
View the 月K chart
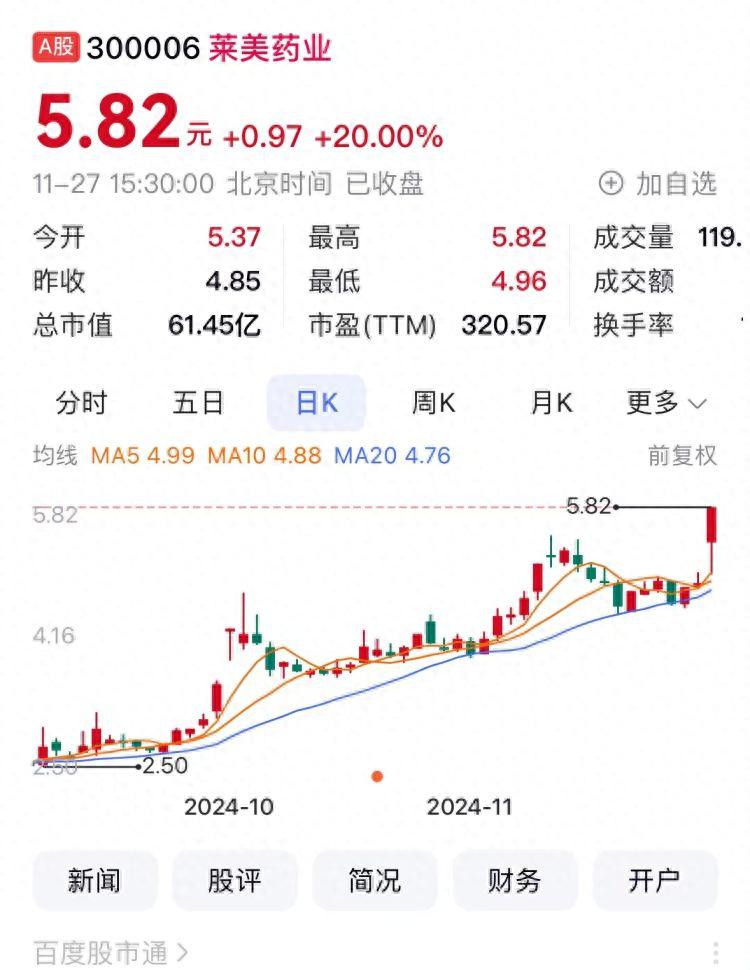pos(551,403)
